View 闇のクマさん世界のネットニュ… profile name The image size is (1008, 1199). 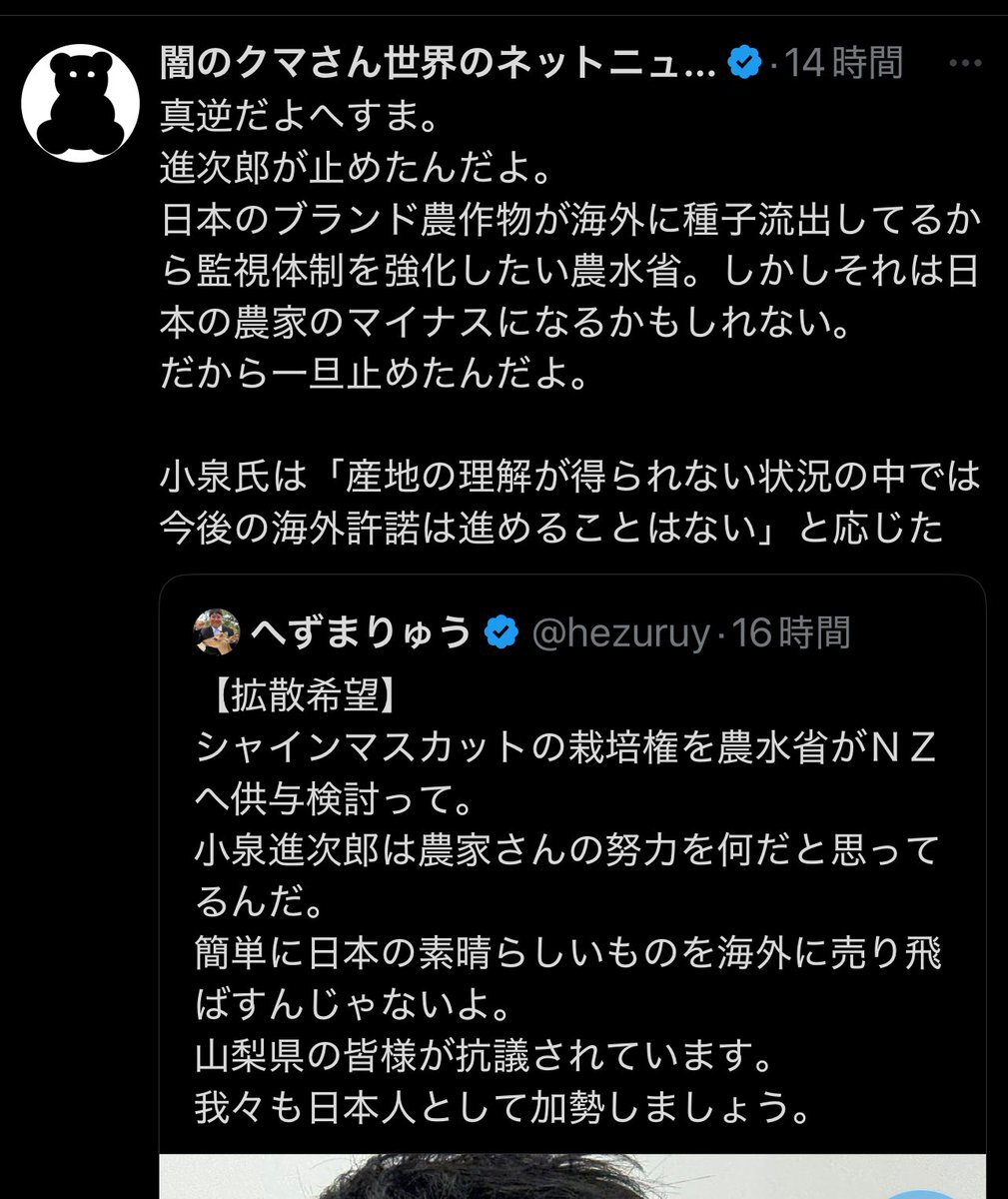[438, 65]
